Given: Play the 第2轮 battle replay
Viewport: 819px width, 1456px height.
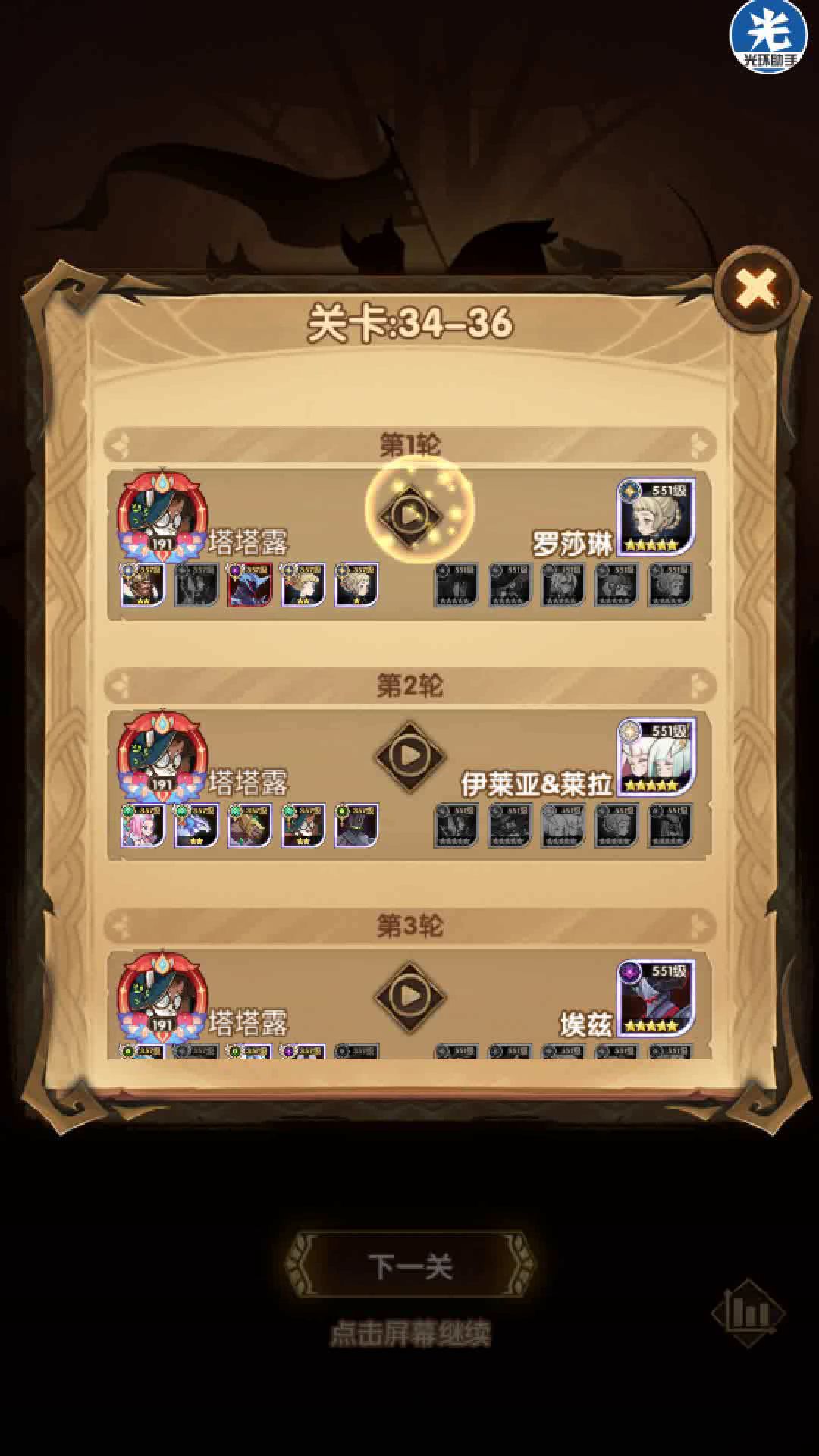Looking at the screenshot, I should (410, 755).
